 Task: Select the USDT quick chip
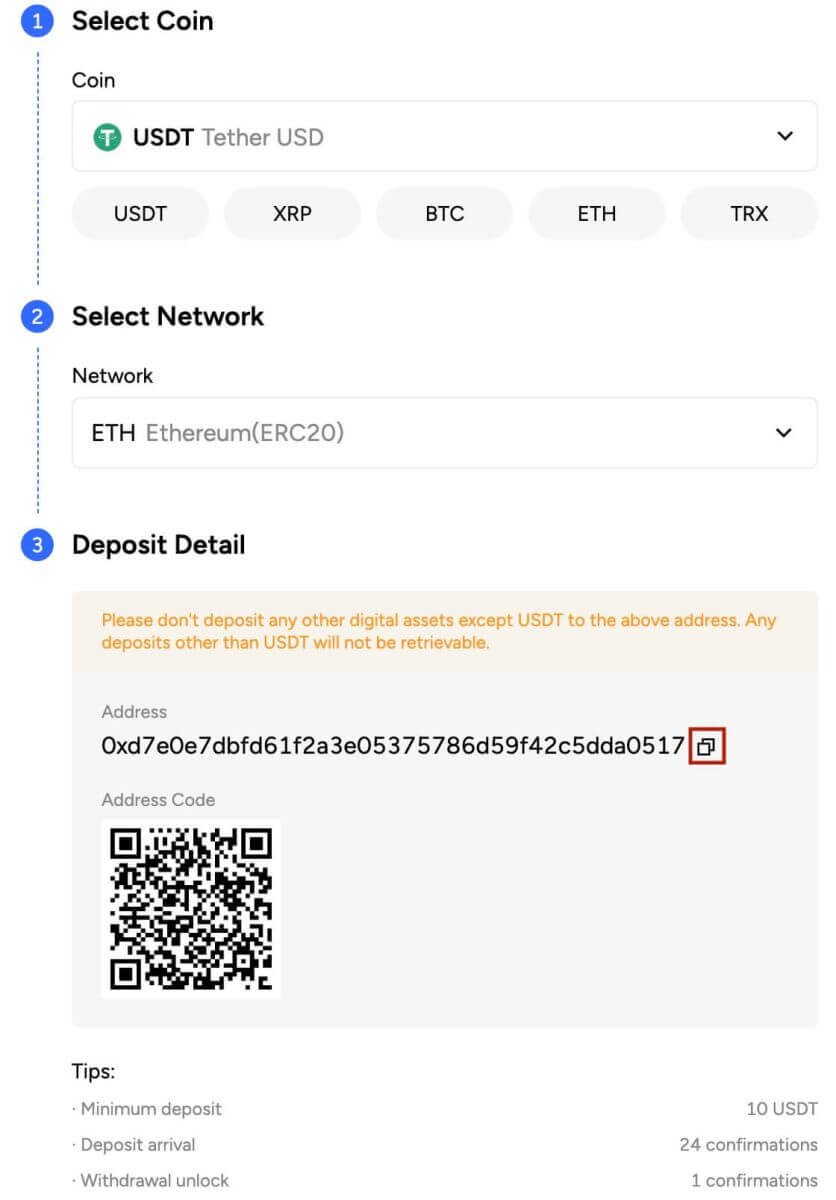pyautogui.click(x=140, y=213)
